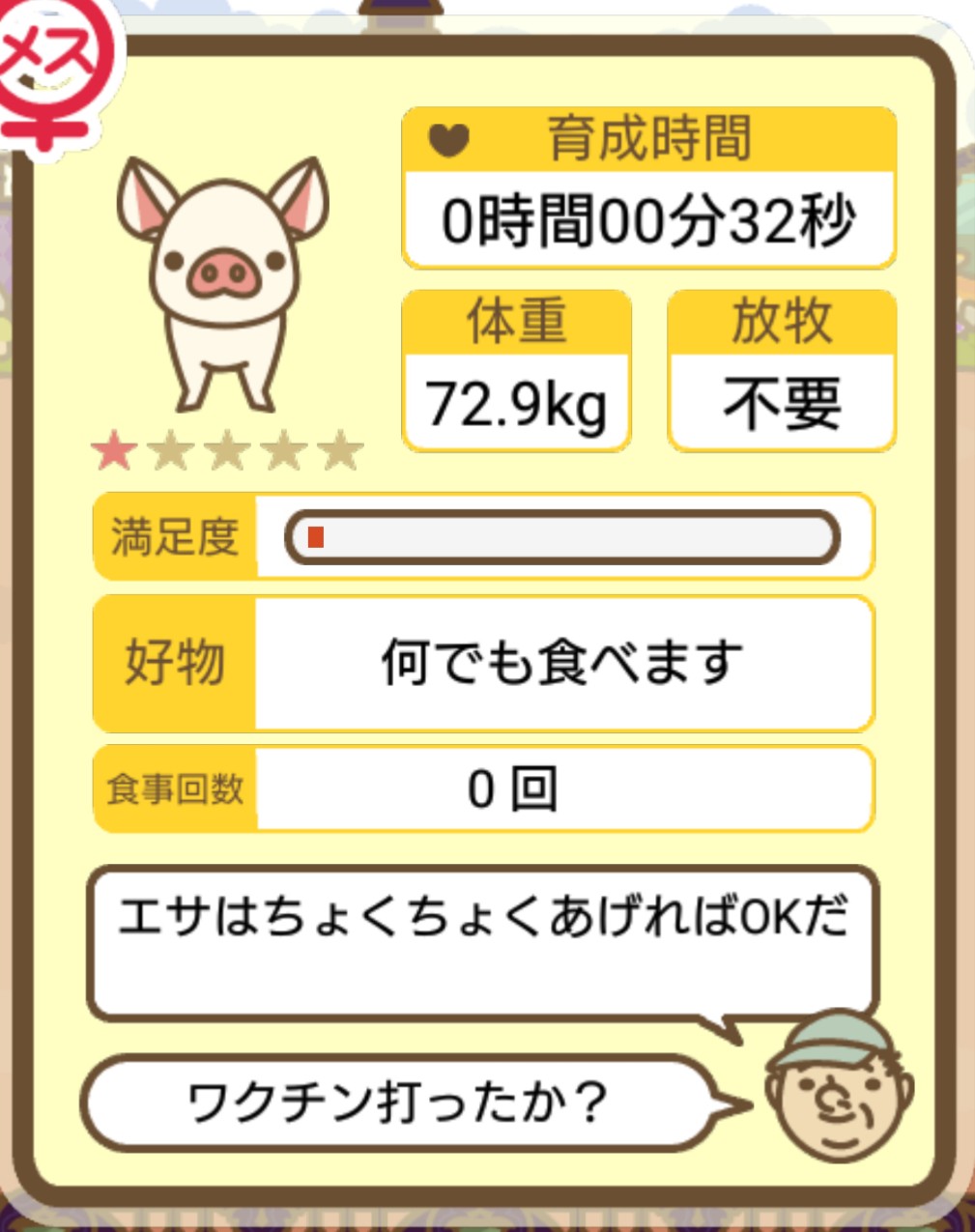Tap the farmer face icon
The image size is (975, 1232).
click(x=837, y=1086)
